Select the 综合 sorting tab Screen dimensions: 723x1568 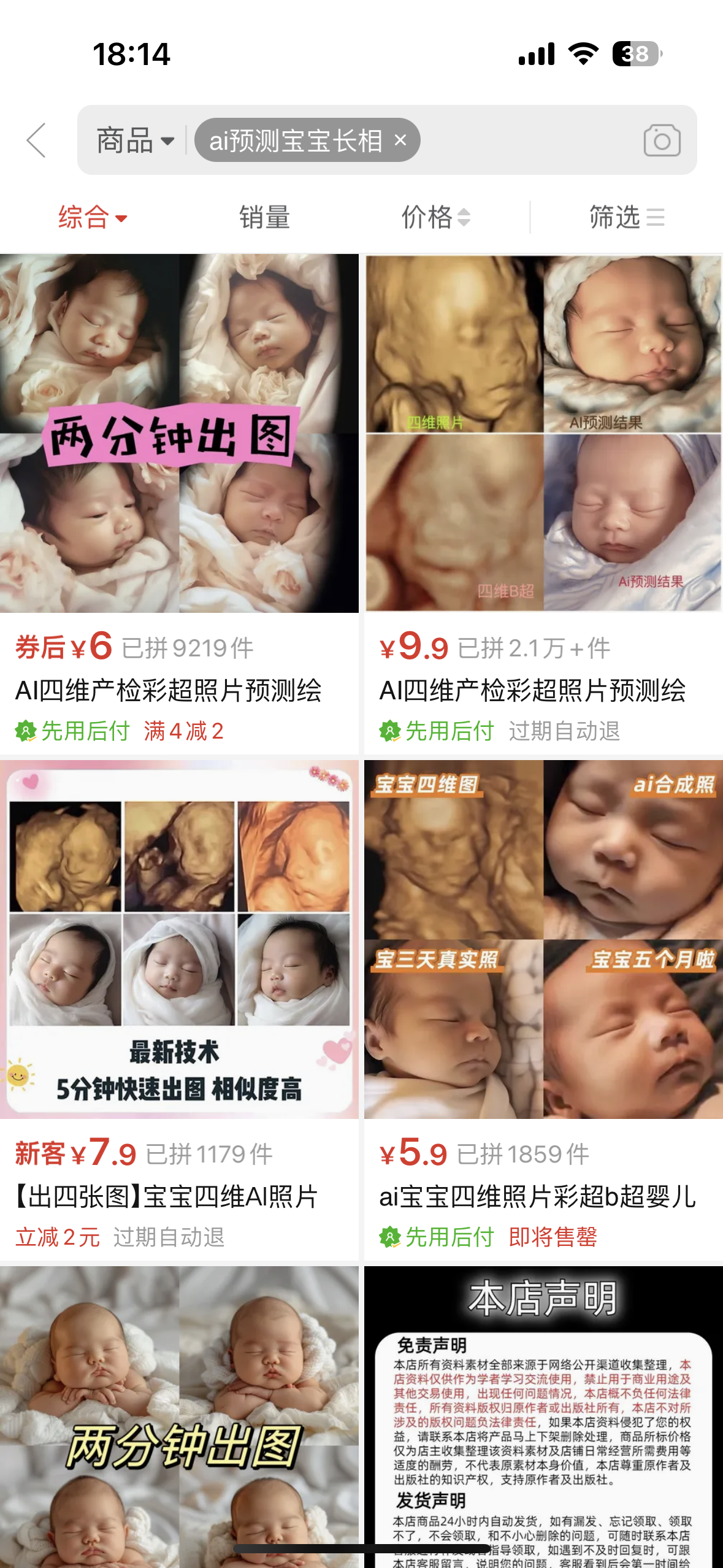pos(92,217)
